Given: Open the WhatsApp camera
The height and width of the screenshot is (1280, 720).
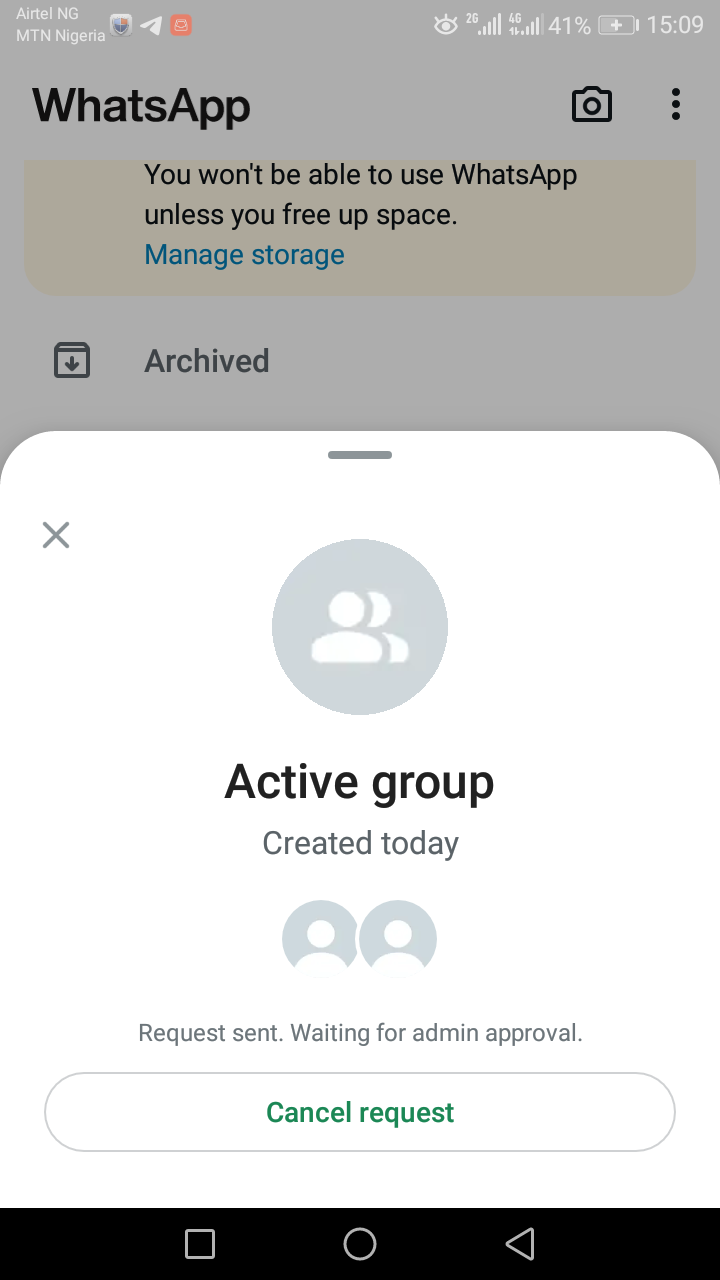Looking at the screenshot, I should [591, 105].
